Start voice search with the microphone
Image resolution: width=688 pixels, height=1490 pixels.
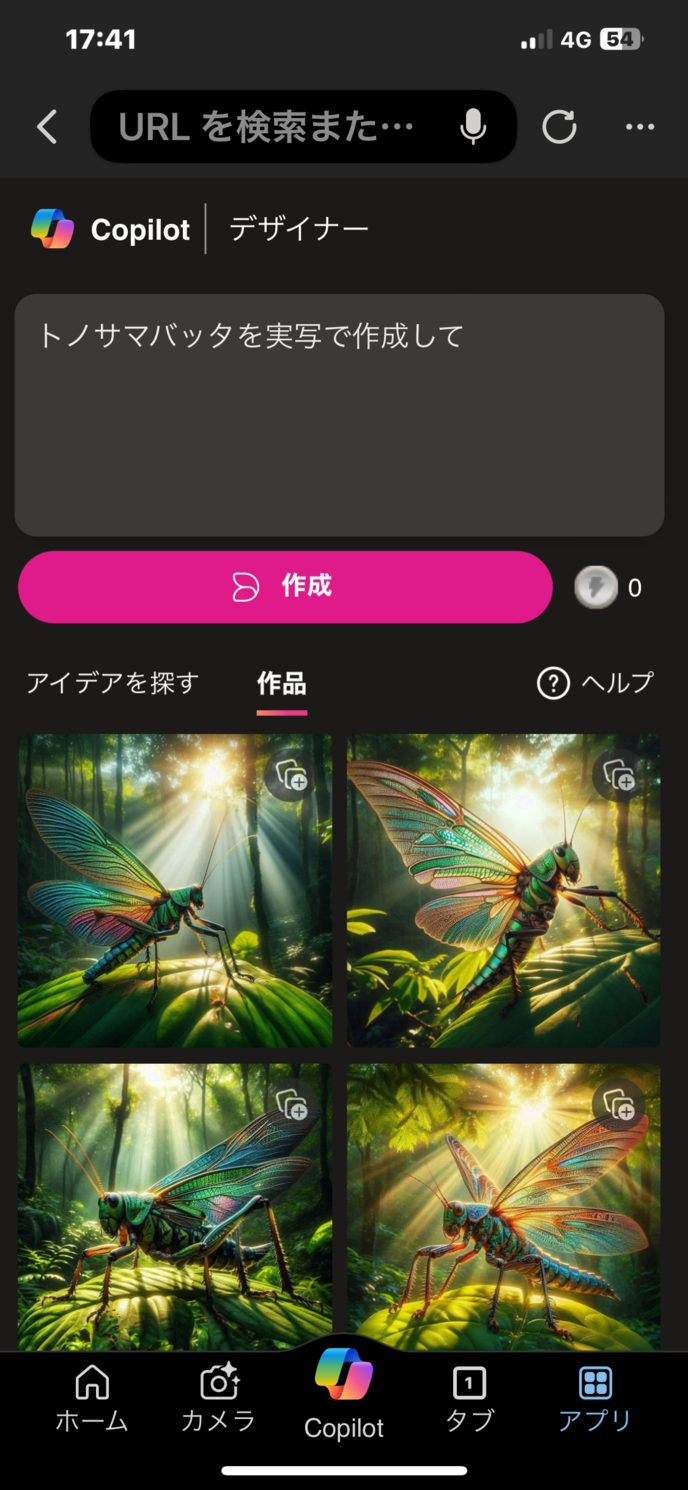[473, 127]
